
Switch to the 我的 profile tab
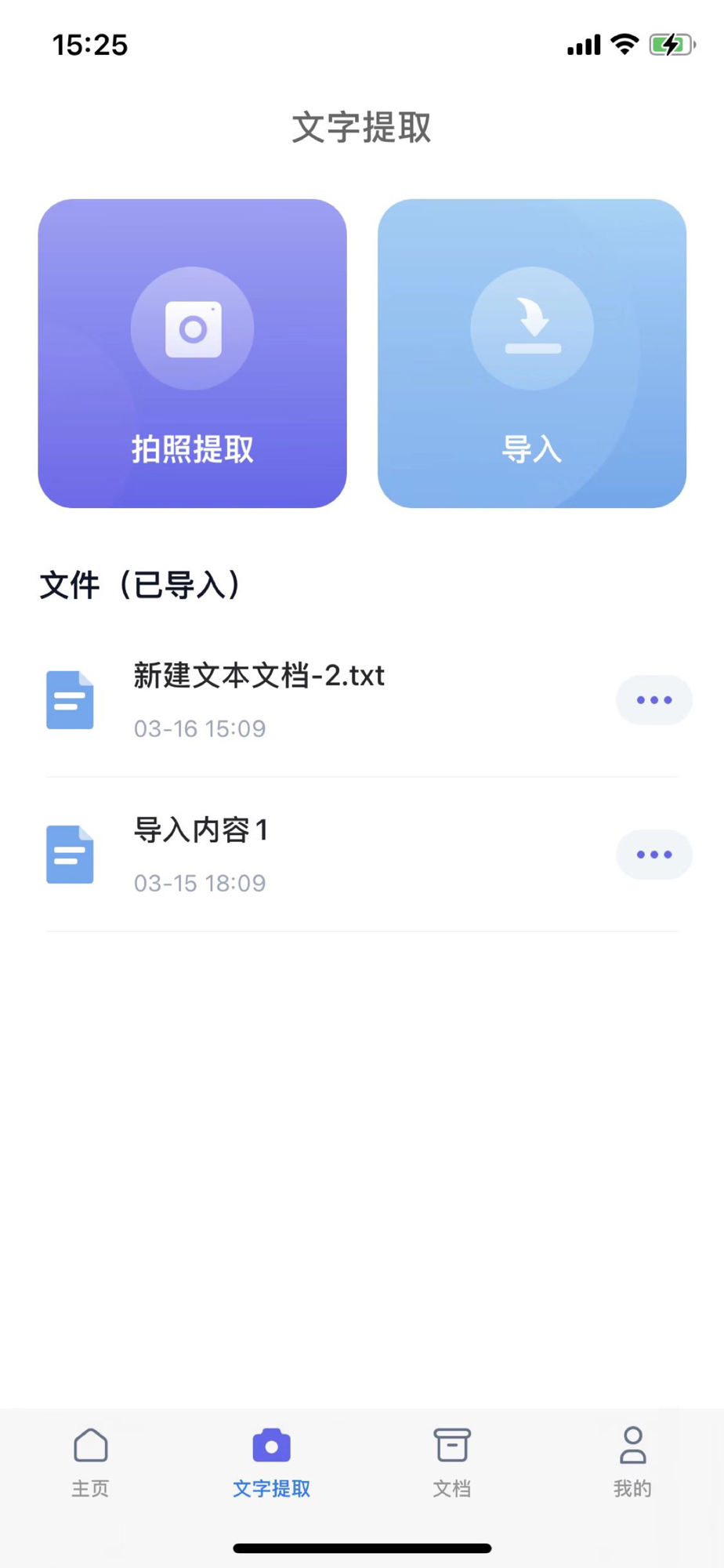click(x=632, y=1463)
